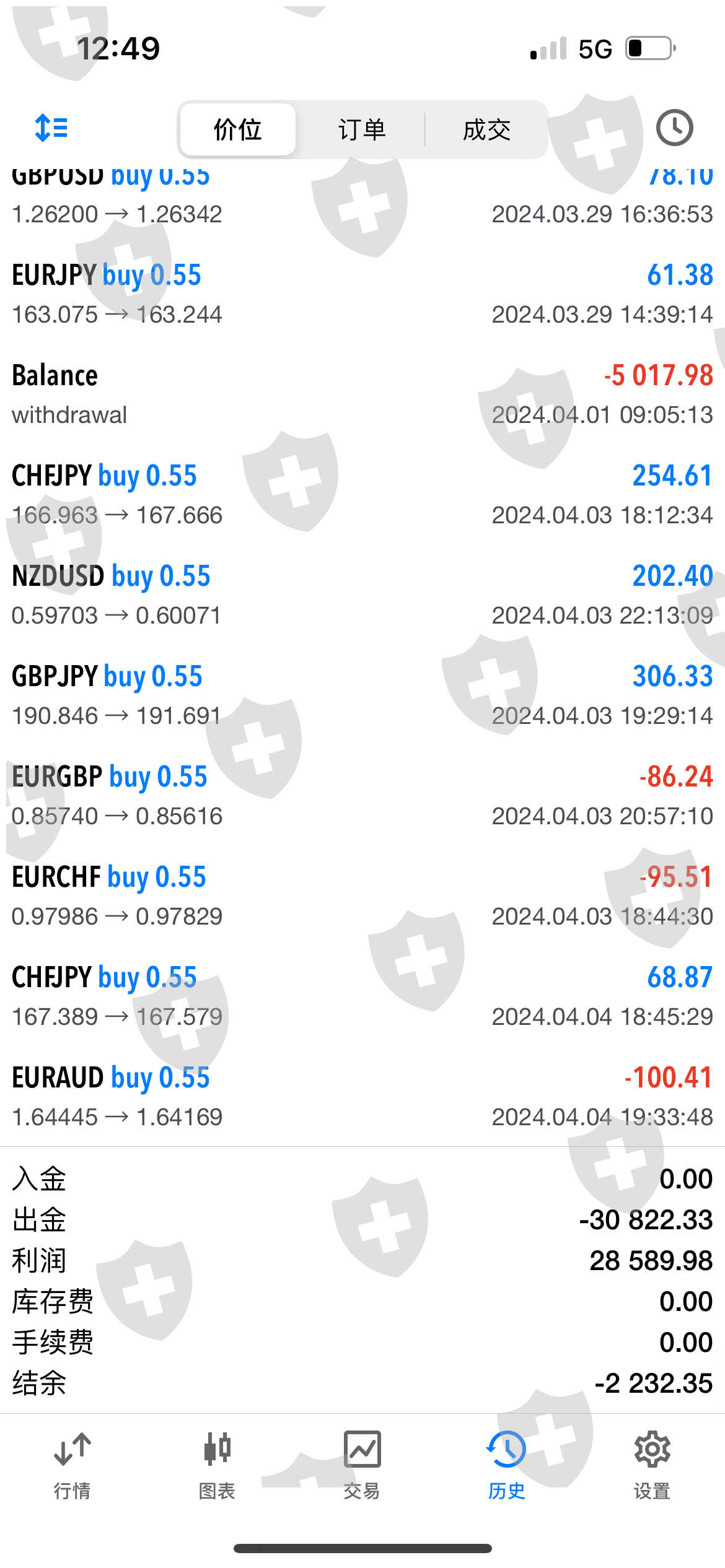This screenshot has height=1568, width=725.
Task: Select the 价位 segment
Action: (237, 130)
